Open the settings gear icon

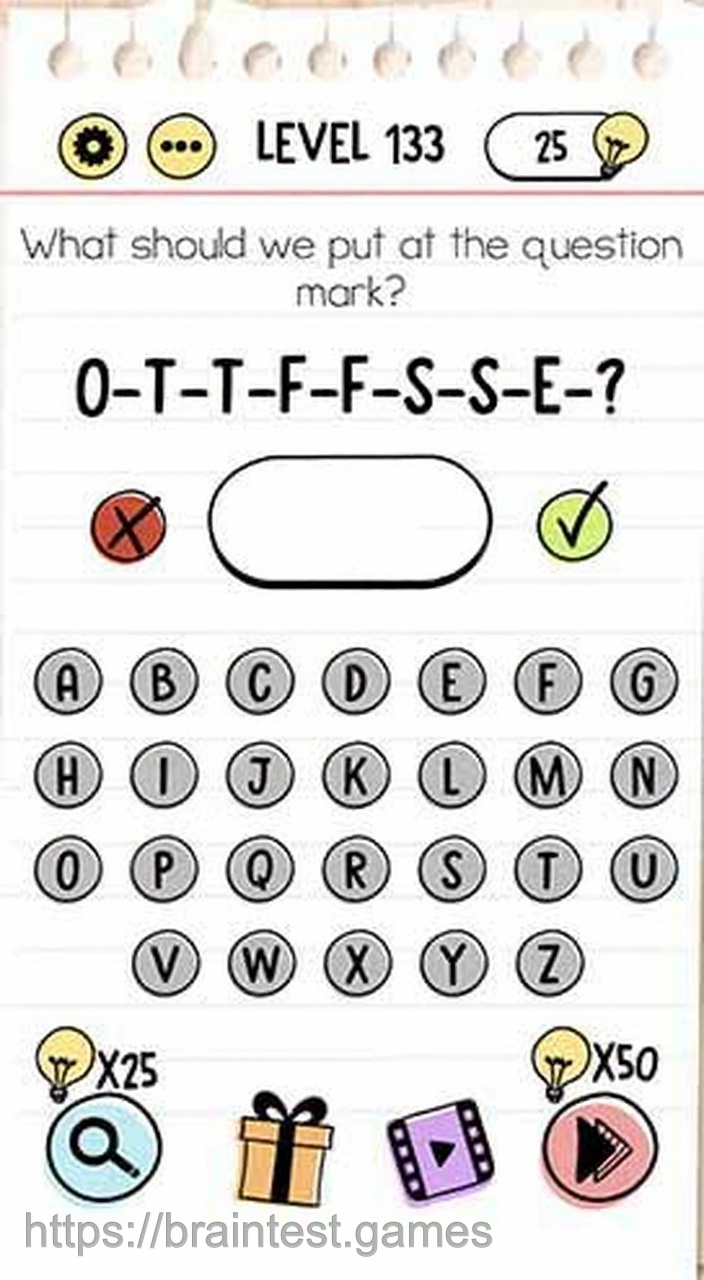(x=93, y=147)
